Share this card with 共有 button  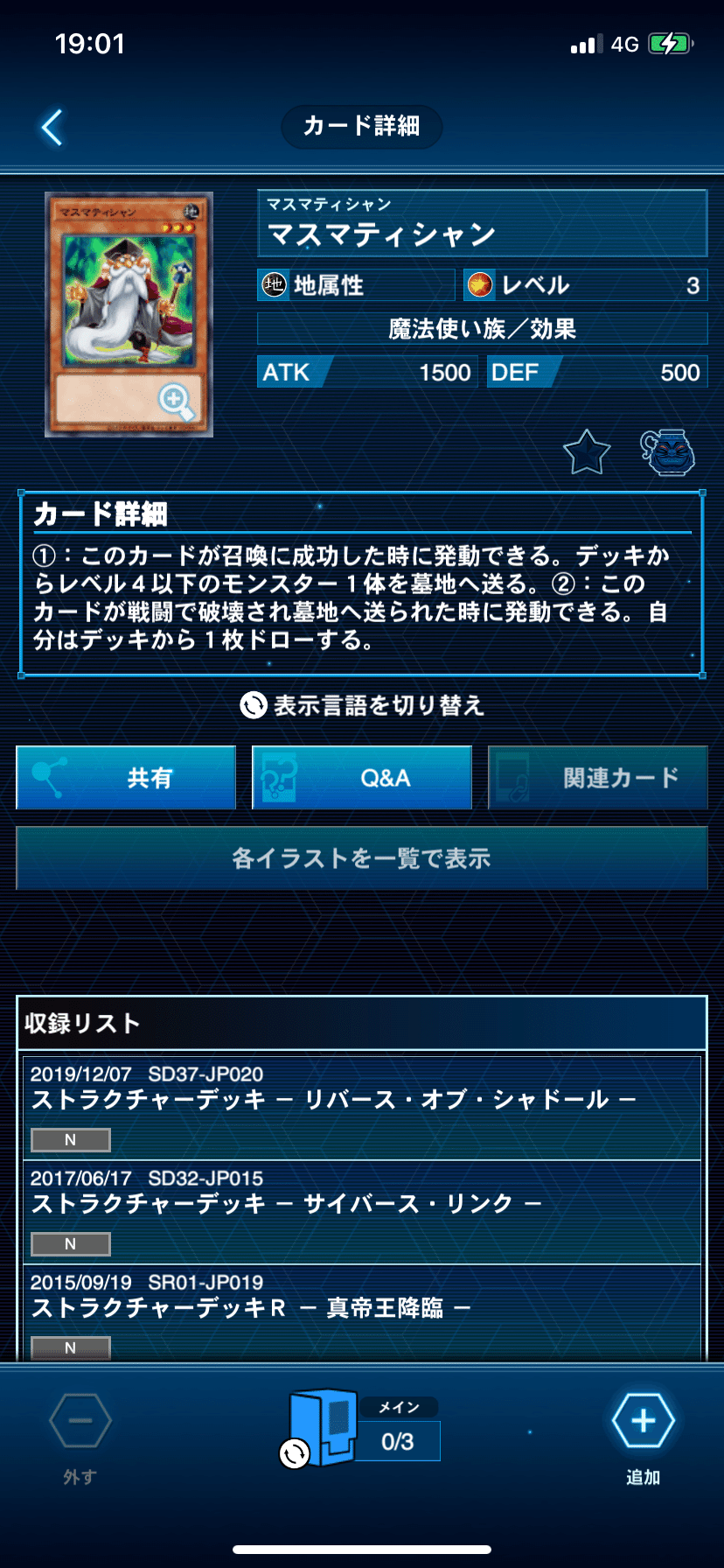pos(126,777)
